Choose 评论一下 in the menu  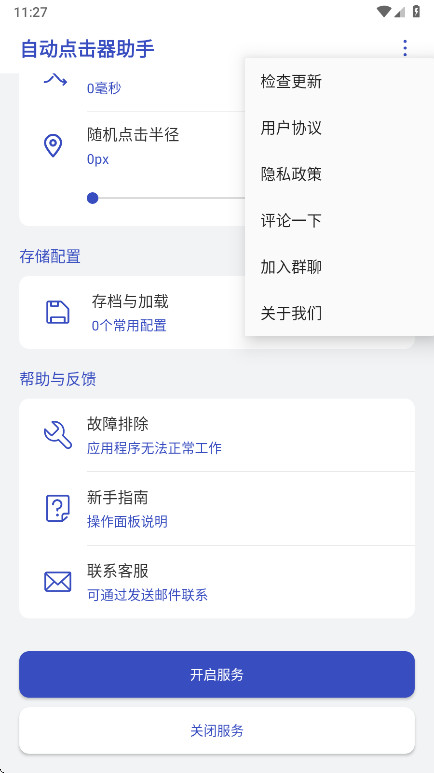(x=339, y=220)
